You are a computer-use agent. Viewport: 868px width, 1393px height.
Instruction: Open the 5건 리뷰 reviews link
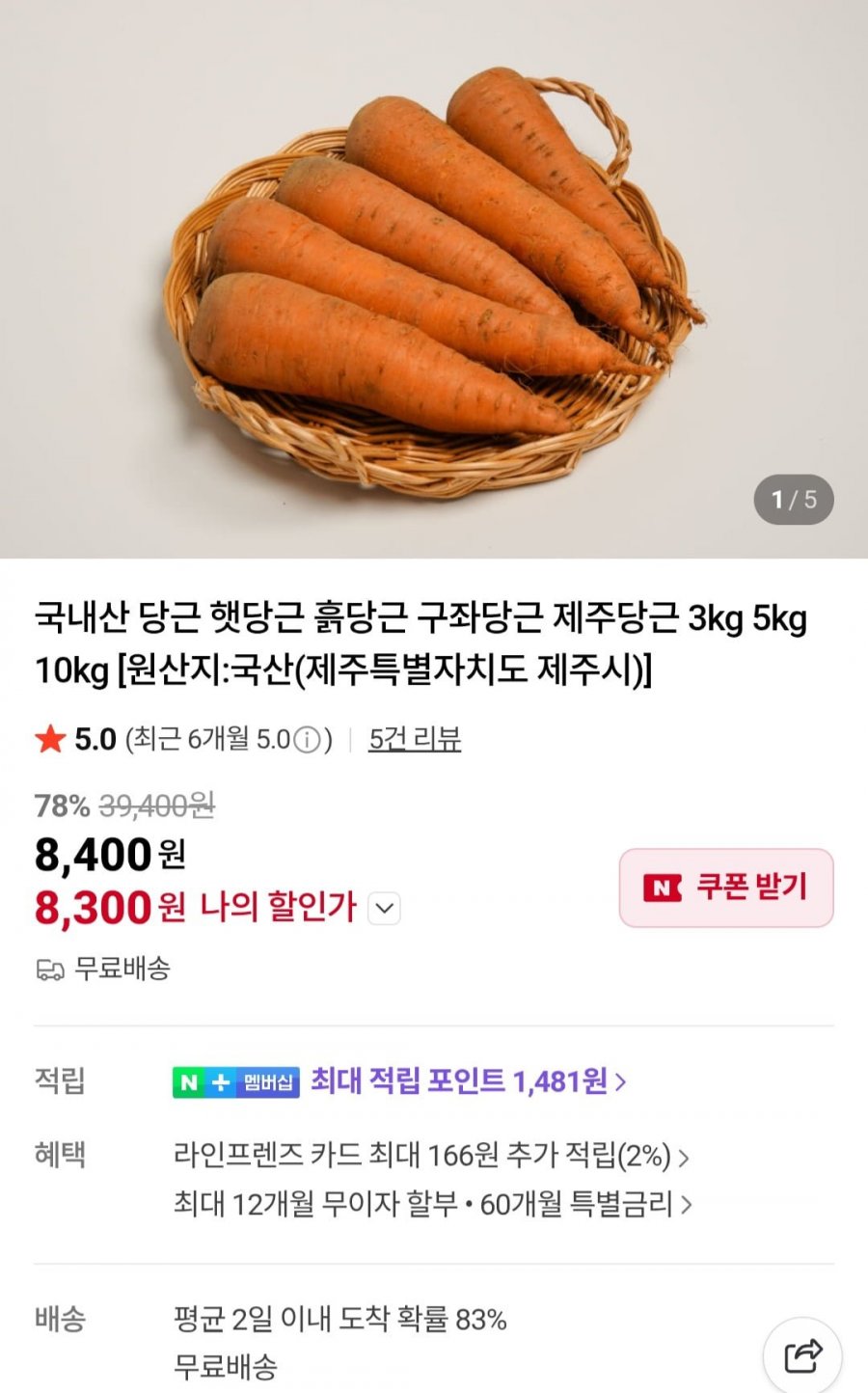click(x=415, y=740)
